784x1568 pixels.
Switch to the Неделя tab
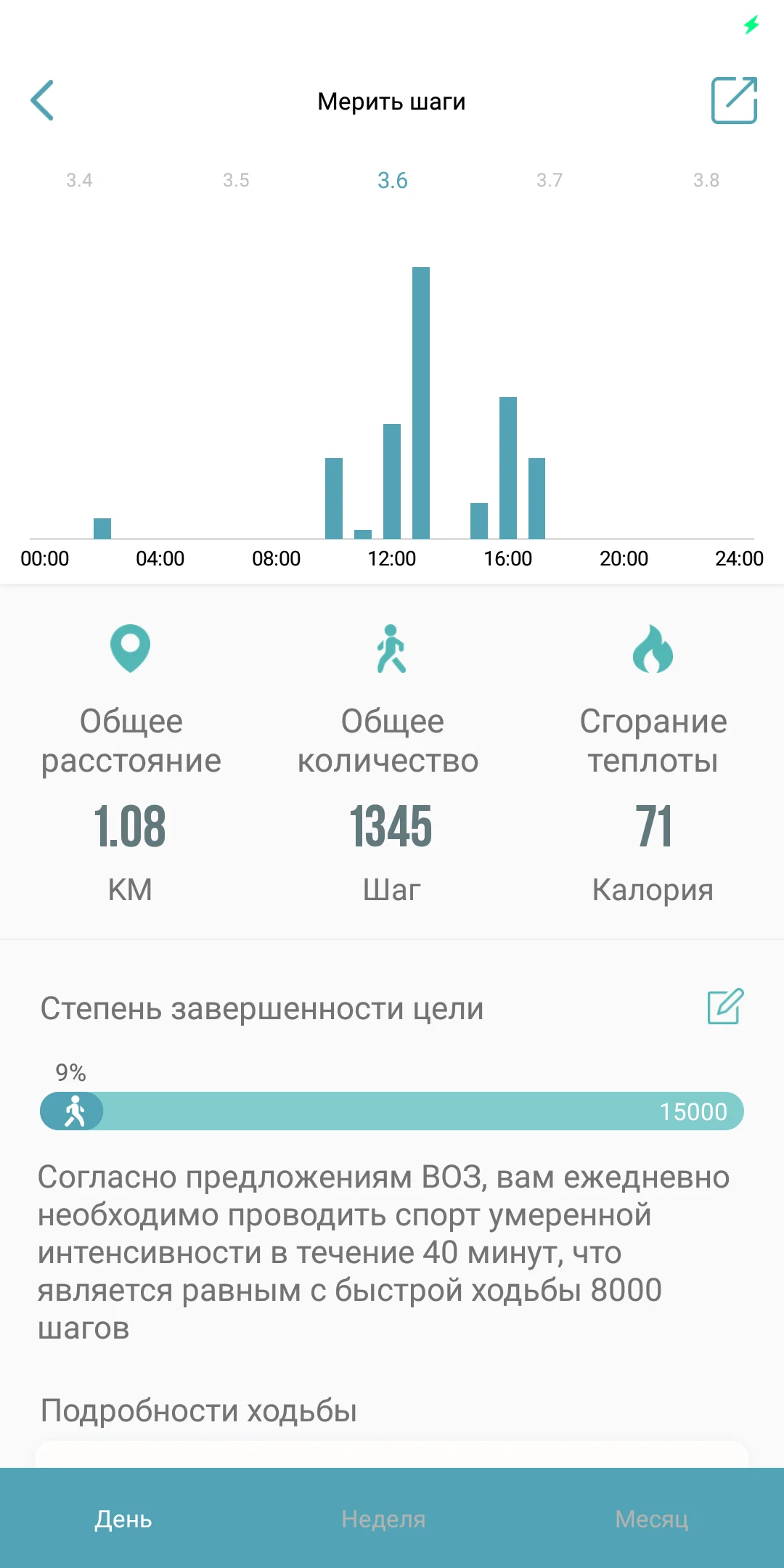click(x=383, y=1519)
